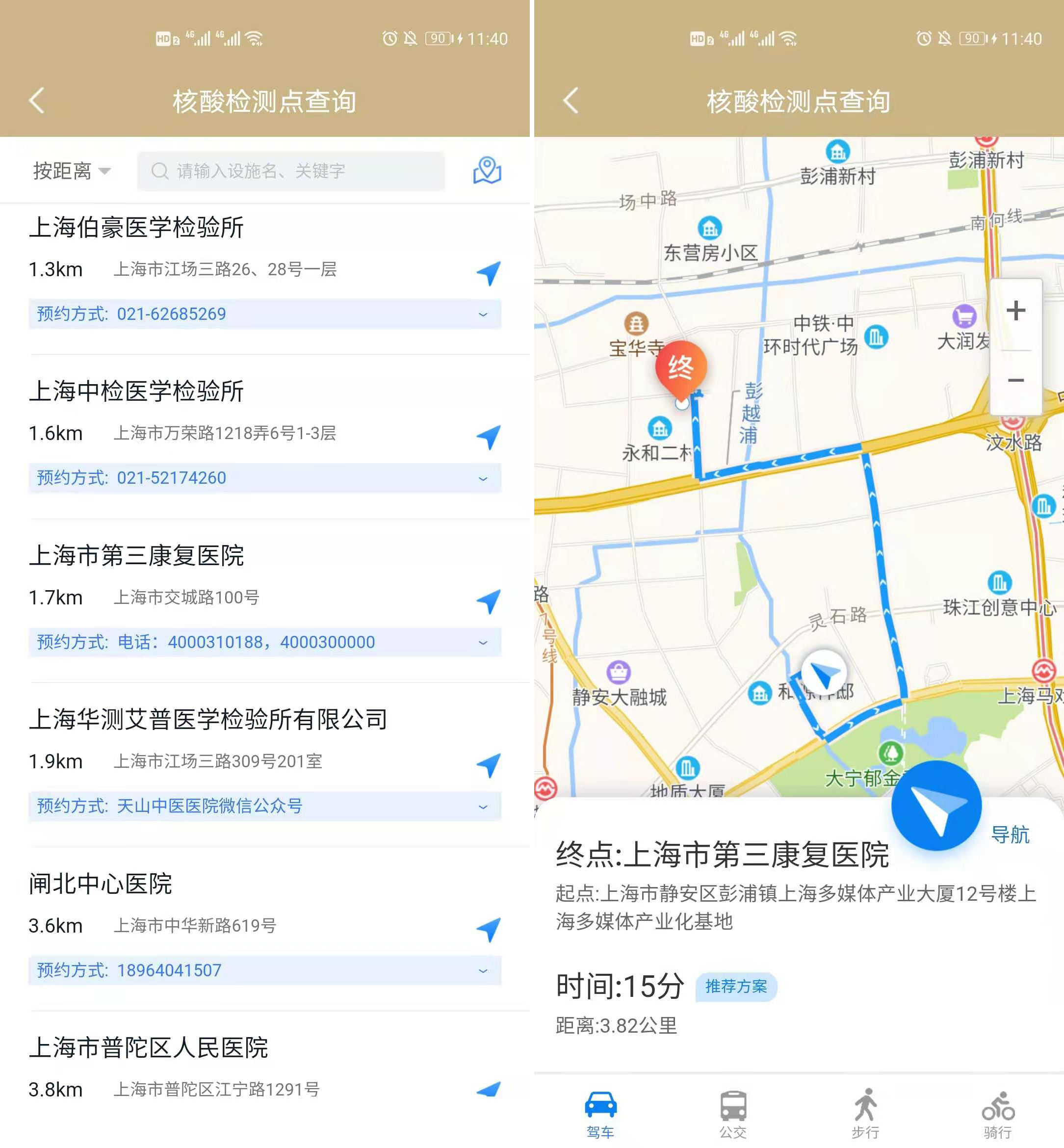This screenshot has height=1148, width=1064.
Task: Switch to the 公交 transit tab
Action: [733, 1114]
